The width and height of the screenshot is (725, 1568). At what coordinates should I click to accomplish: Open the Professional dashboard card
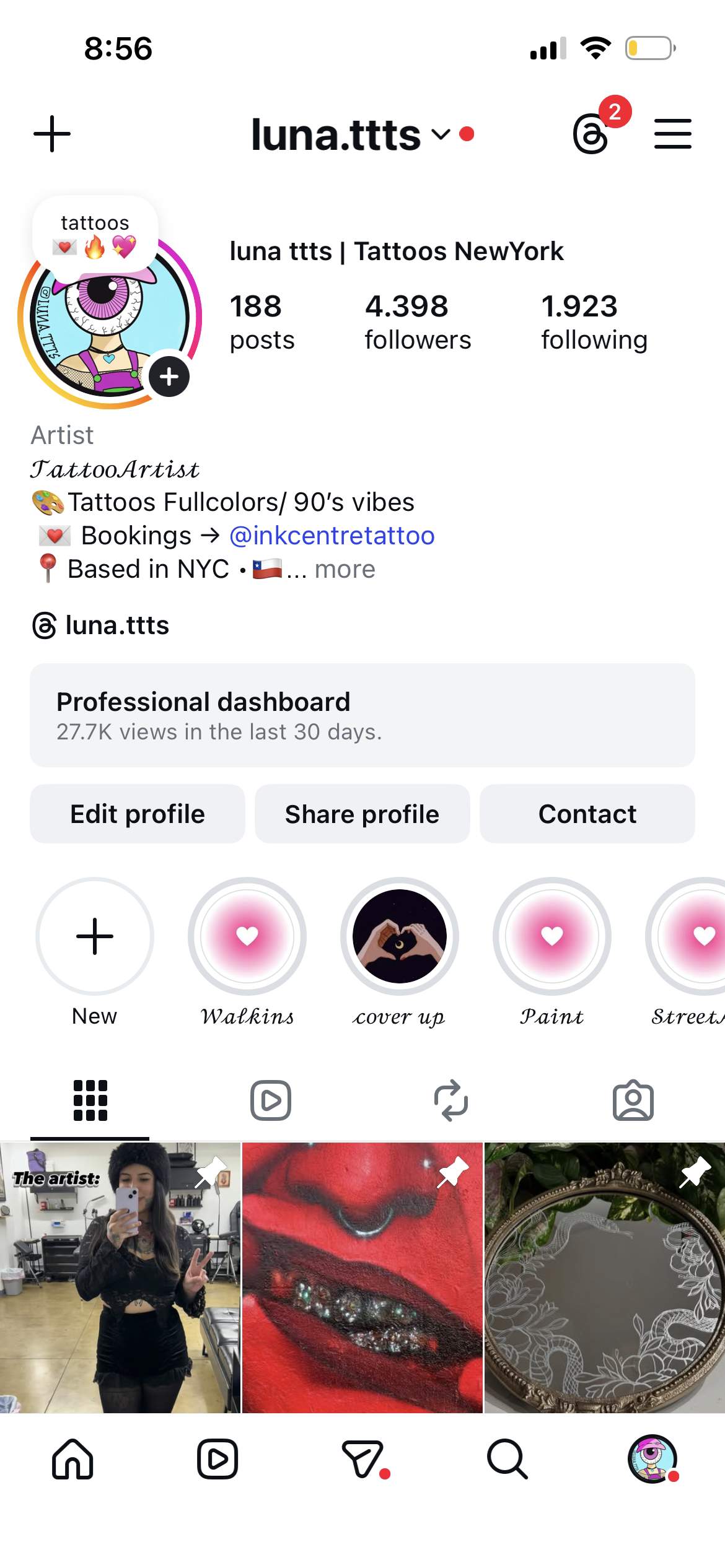(362, 715)
